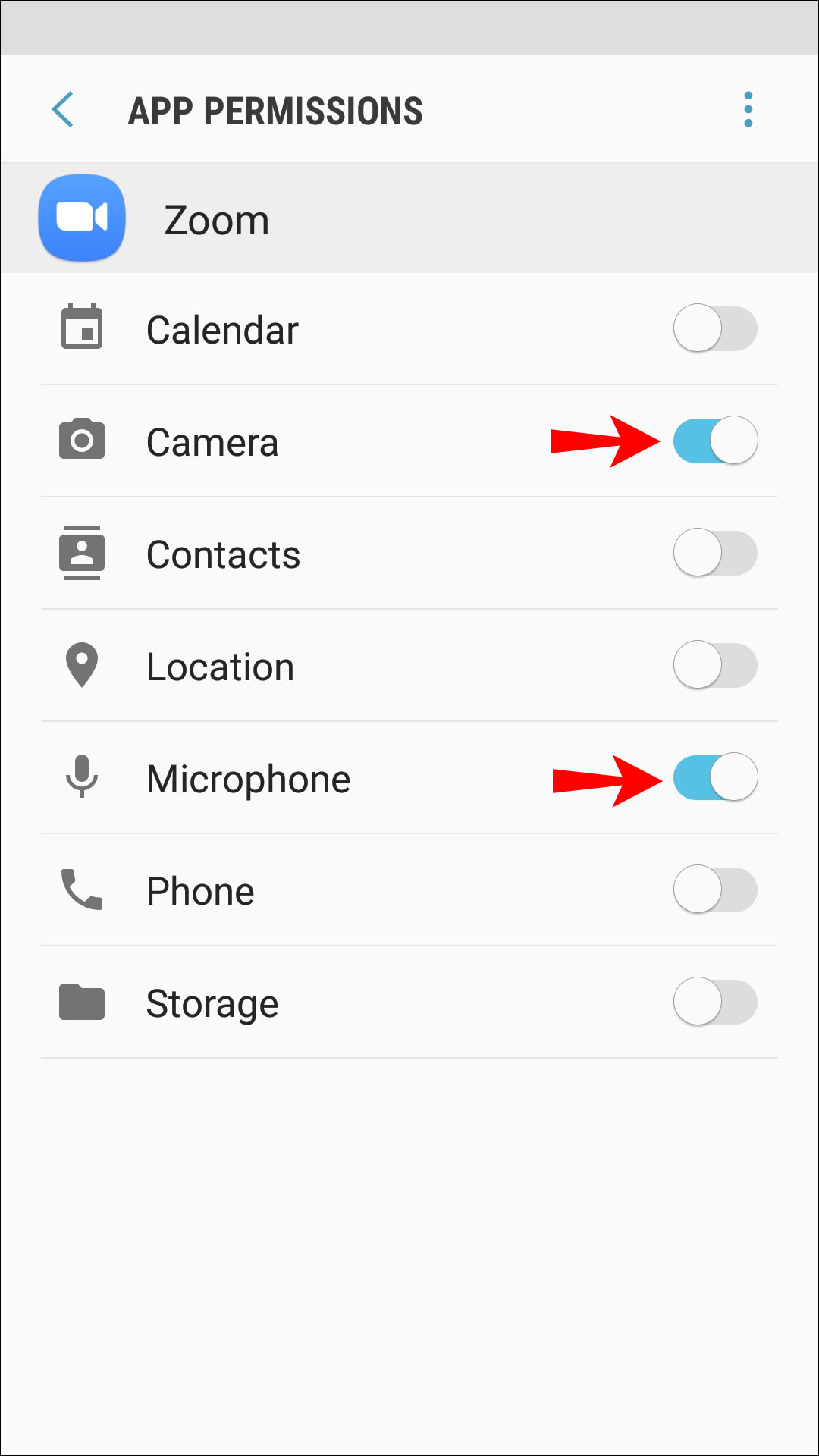Go back from App Permissions
This screenshot has height=1456, width=819.
pyautogui.click(x=63, y=110)
